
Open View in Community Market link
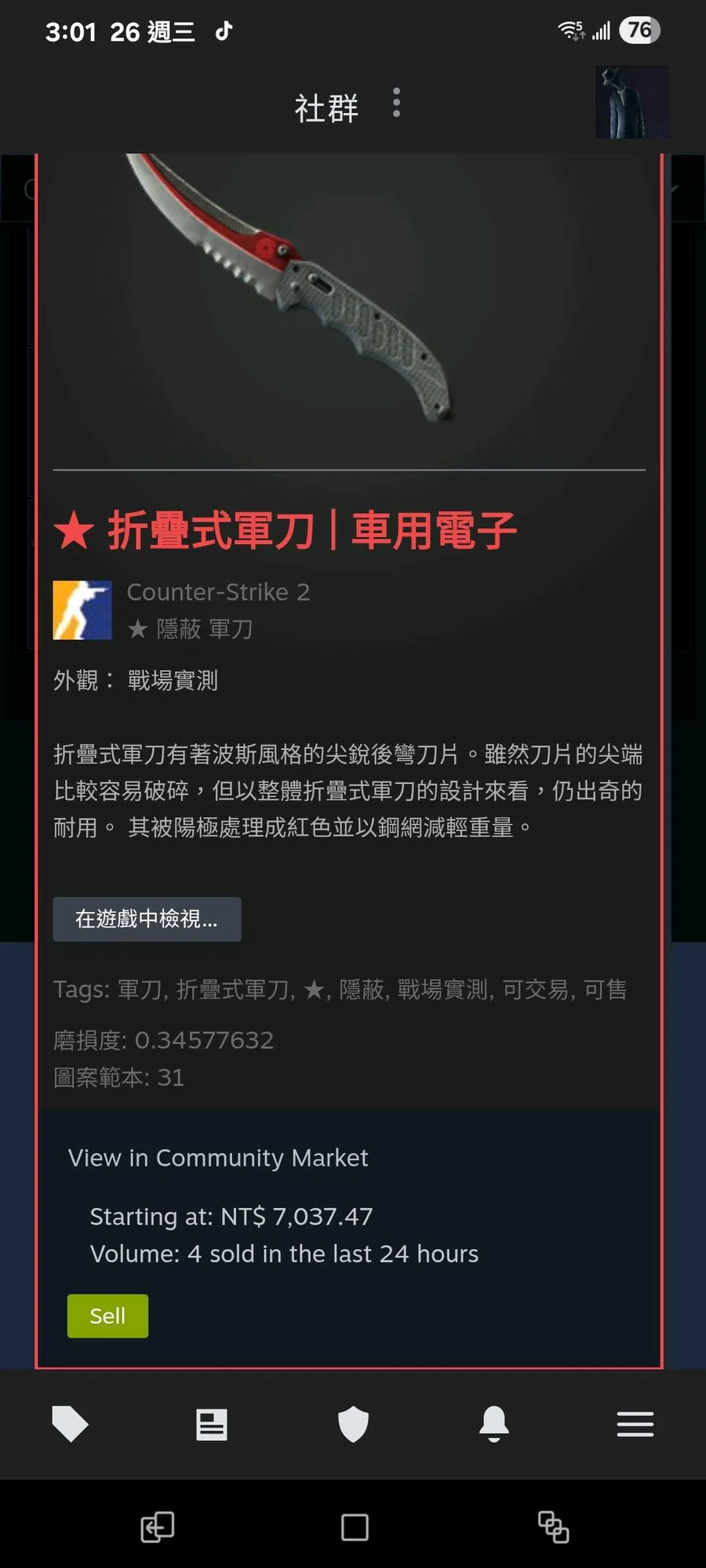tap(218, 1158)
